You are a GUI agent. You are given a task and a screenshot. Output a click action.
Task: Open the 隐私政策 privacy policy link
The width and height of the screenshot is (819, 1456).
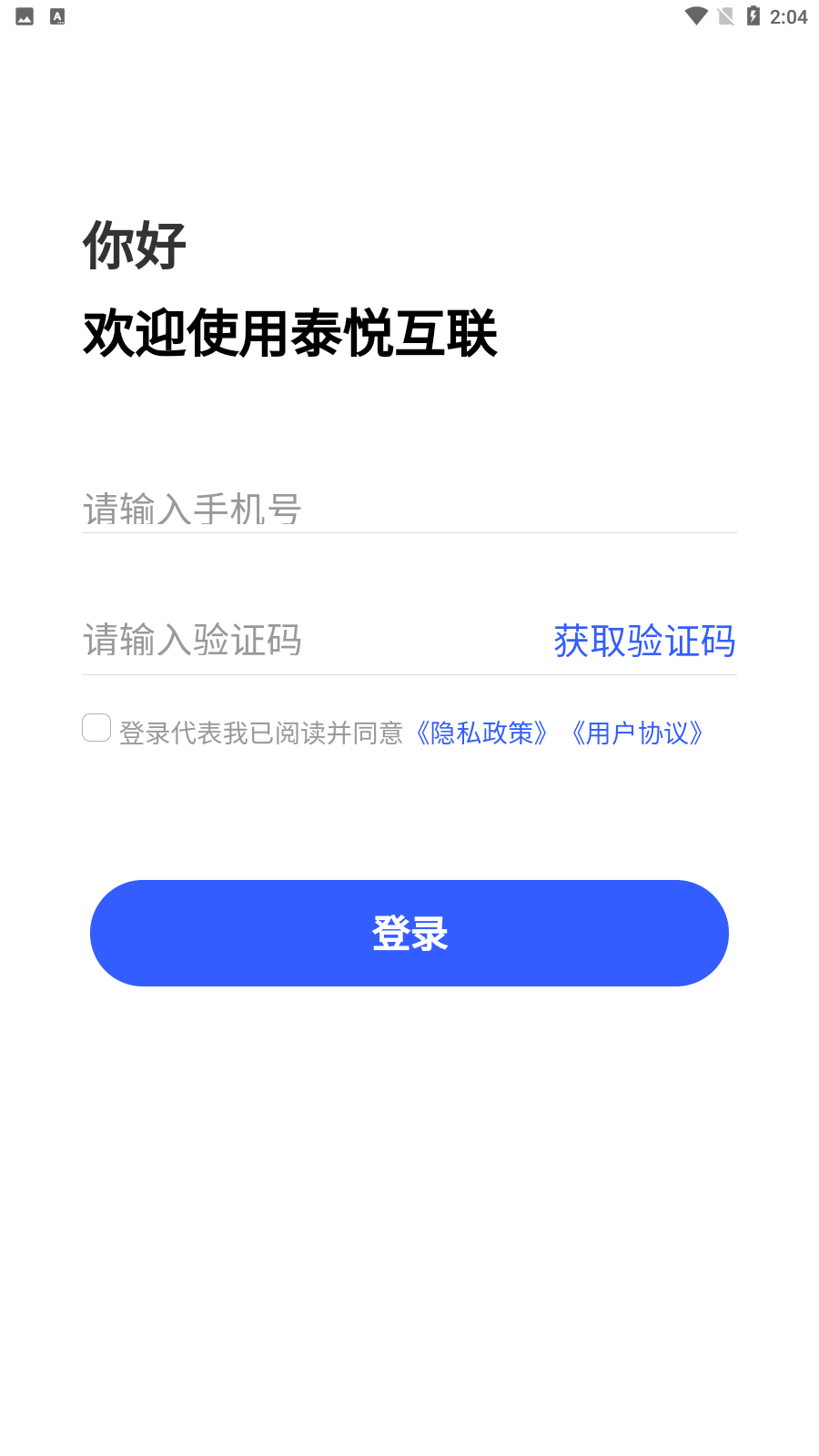(481, 733)
